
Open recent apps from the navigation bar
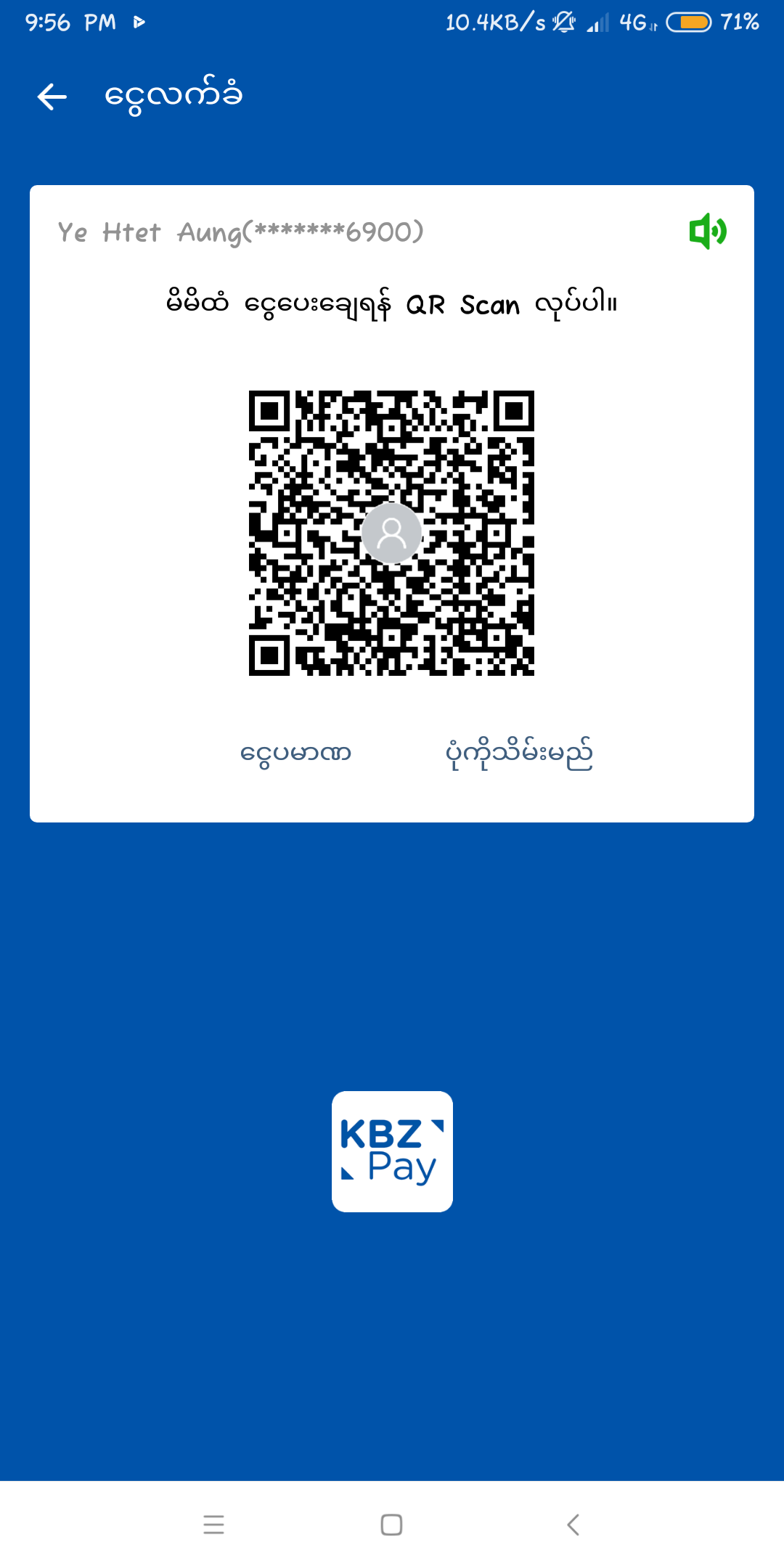pos(213,1524)
